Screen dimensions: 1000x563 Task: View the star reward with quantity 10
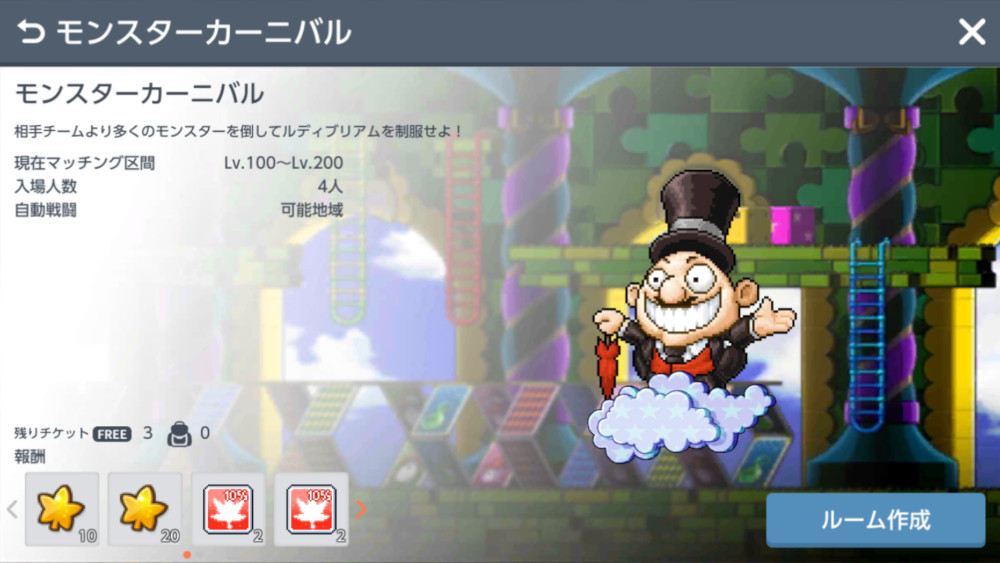[62, 510]
